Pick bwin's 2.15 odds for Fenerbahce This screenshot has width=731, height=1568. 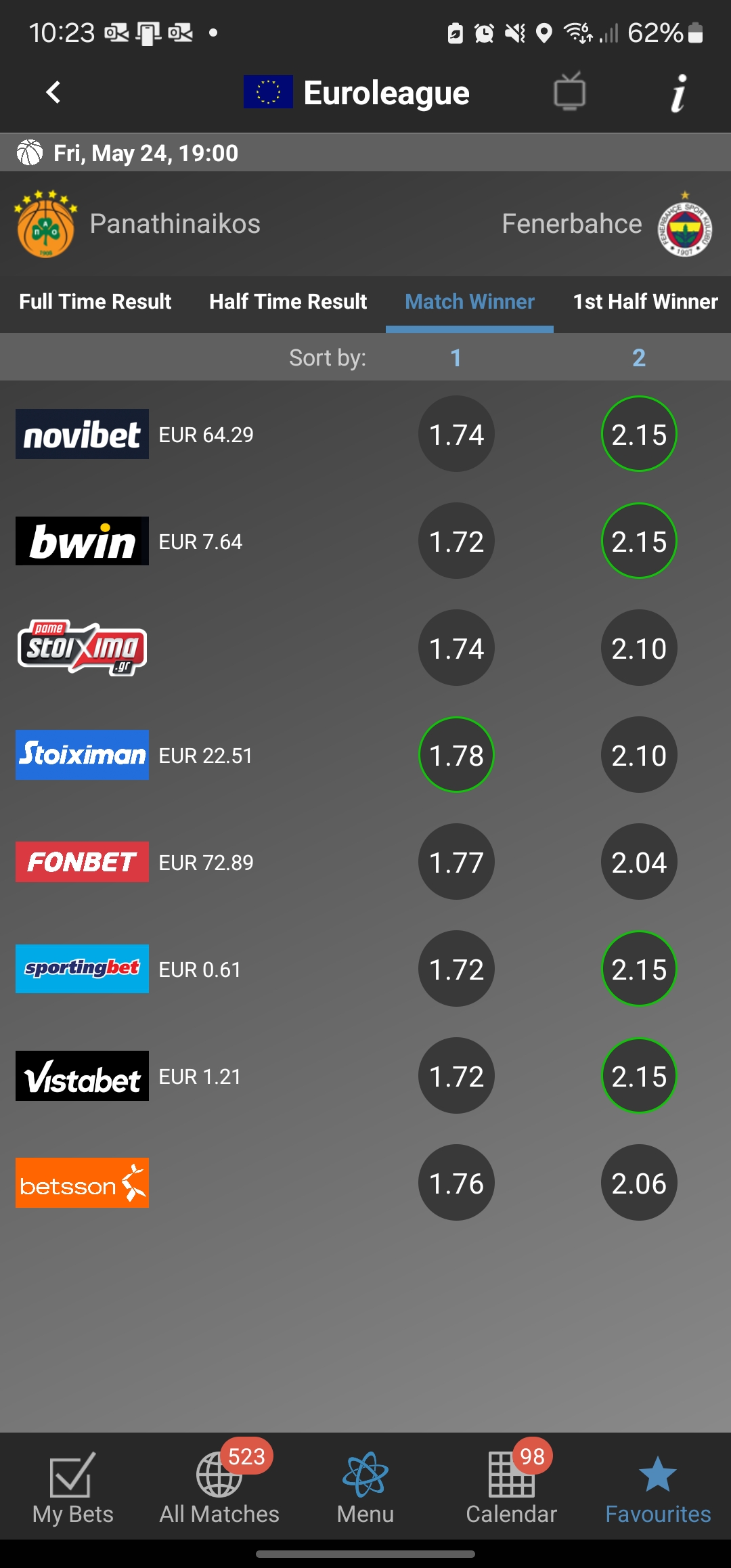point(639,541)
